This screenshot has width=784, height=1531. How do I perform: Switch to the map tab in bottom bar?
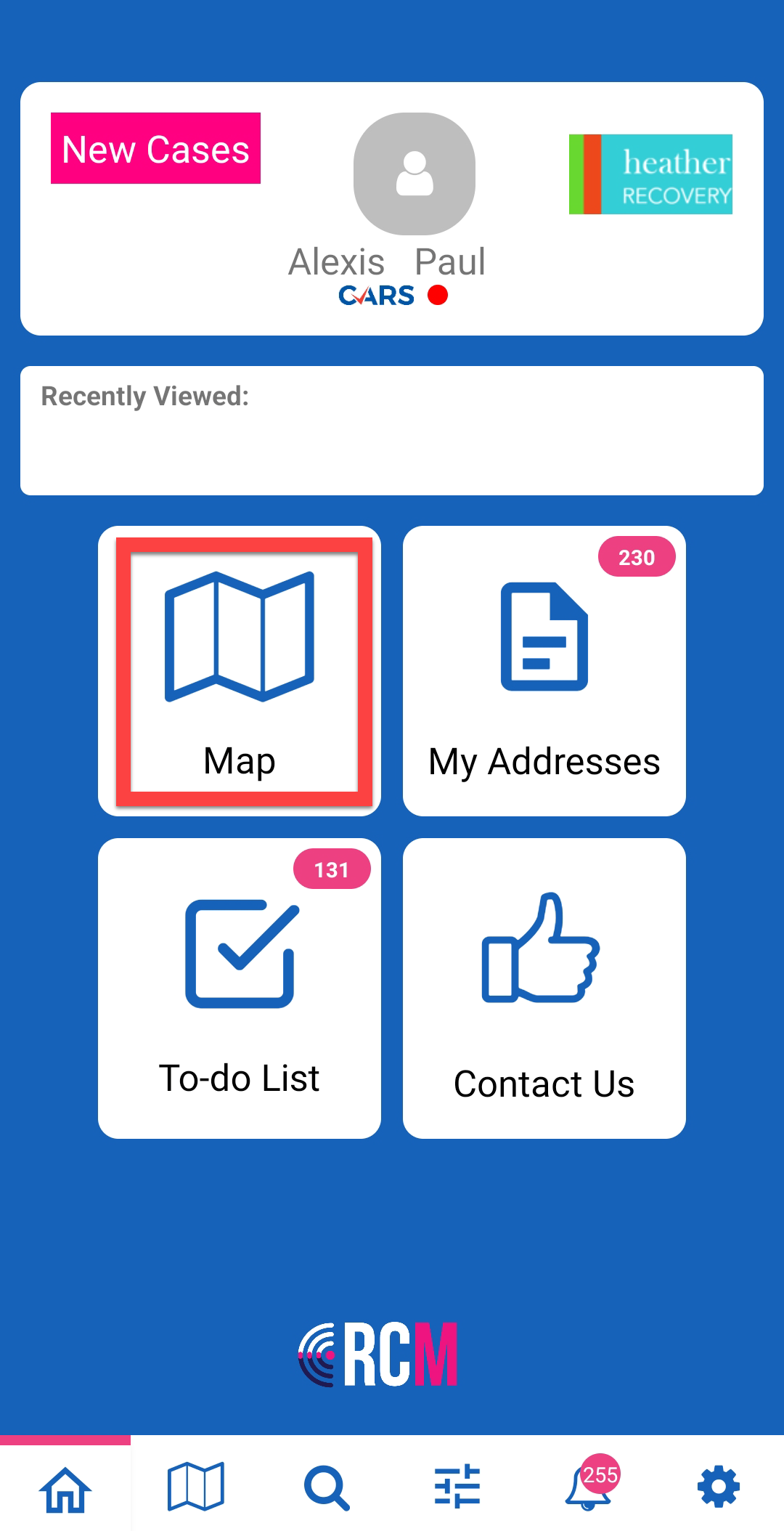[x=196, y=1487]
